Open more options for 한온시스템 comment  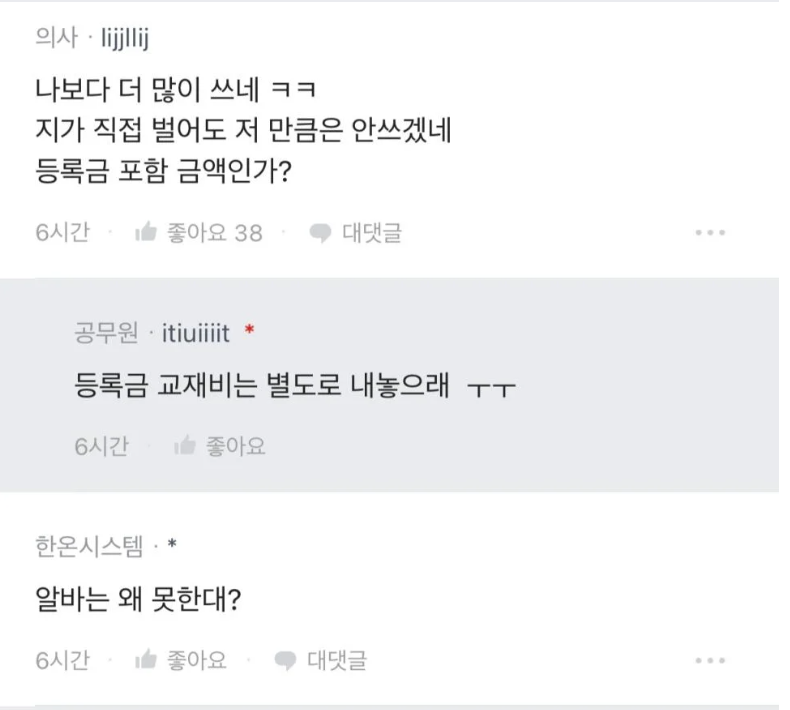point(709,661)
